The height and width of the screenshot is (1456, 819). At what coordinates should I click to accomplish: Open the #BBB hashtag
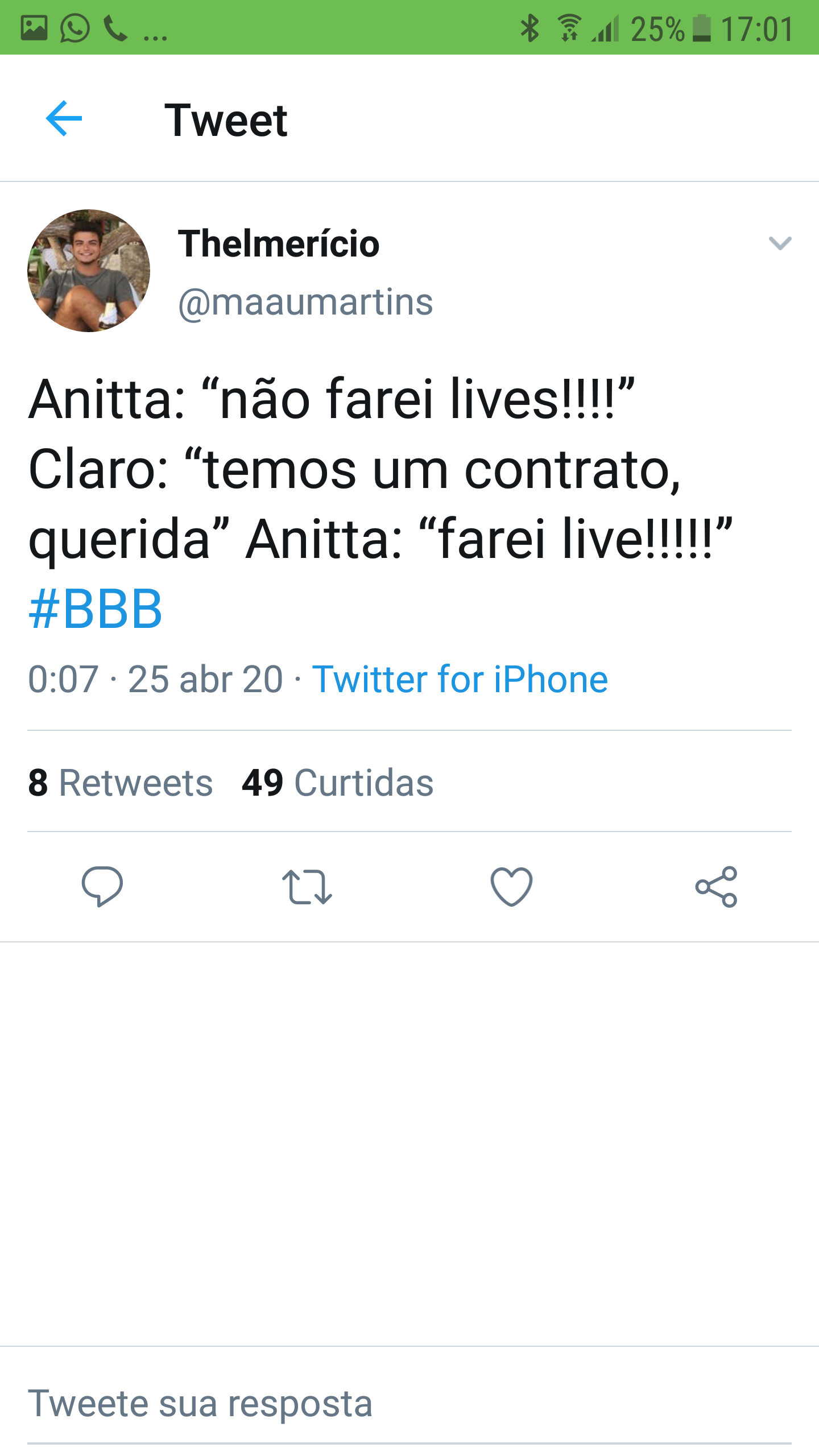click(96, 610)
